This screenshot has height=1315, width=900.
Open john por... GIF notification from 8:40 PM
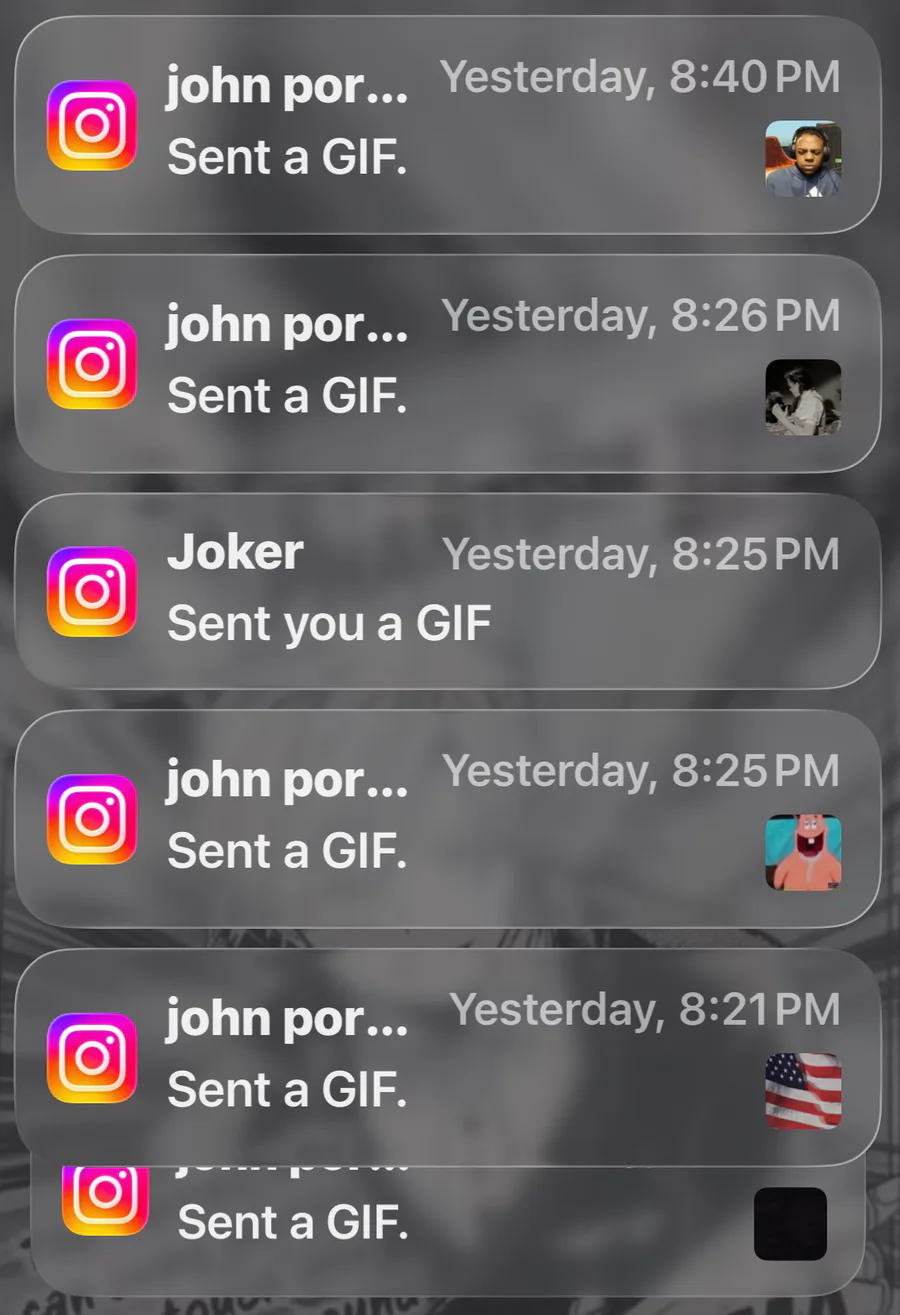tap(447, 125)
